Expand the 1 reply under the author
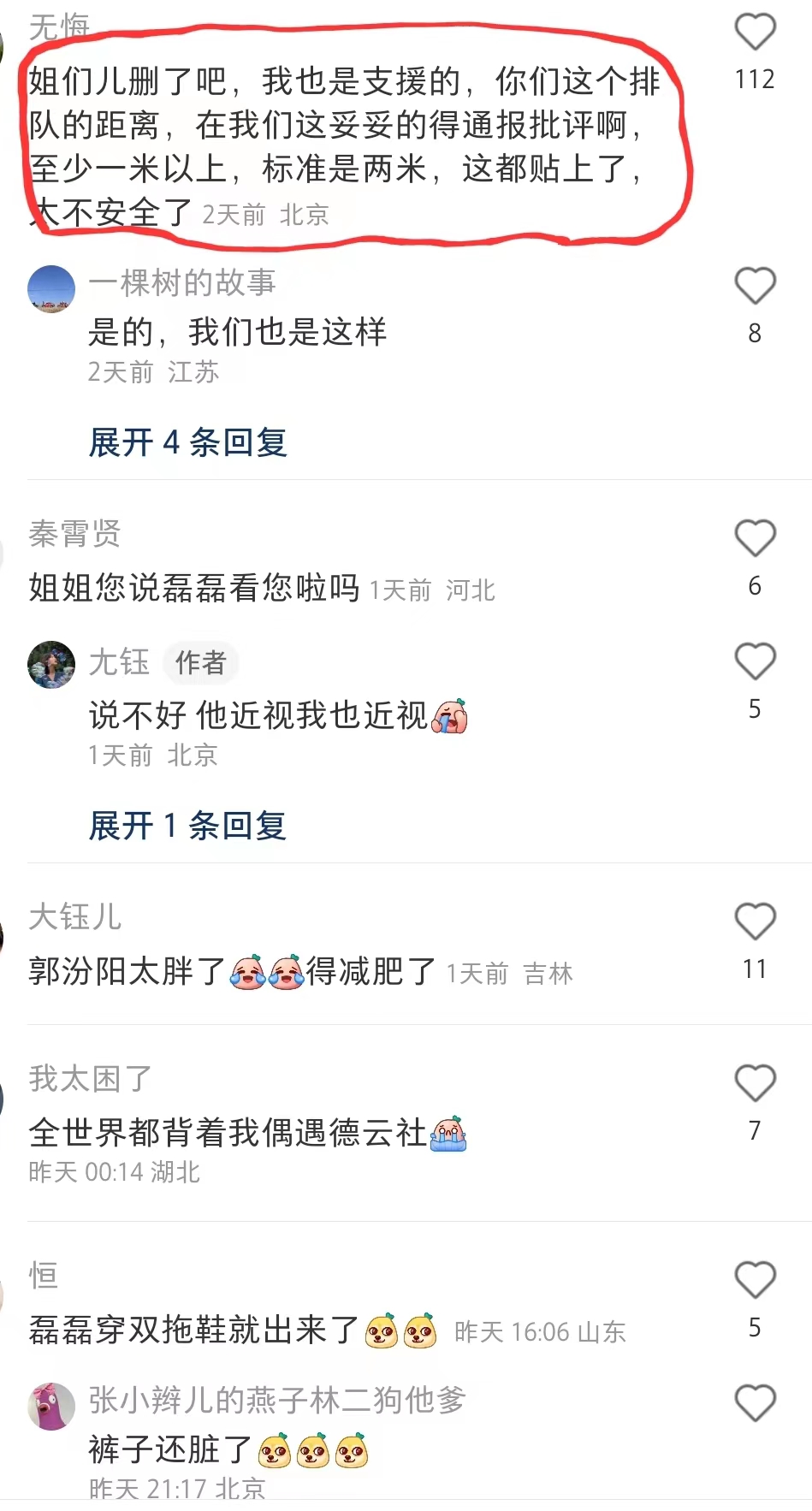812x1511 pixels. coord(188,826)
